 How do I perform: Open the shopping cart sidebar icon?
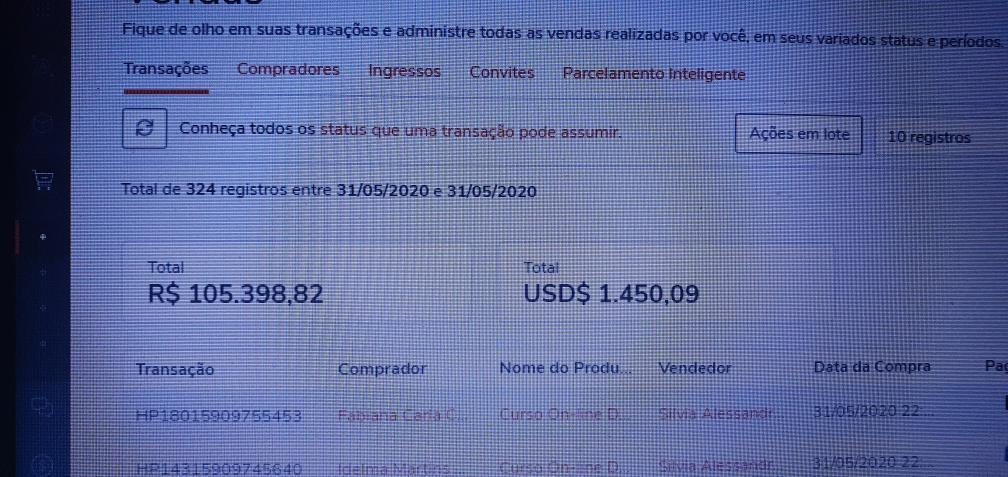[x=42, y=182]
